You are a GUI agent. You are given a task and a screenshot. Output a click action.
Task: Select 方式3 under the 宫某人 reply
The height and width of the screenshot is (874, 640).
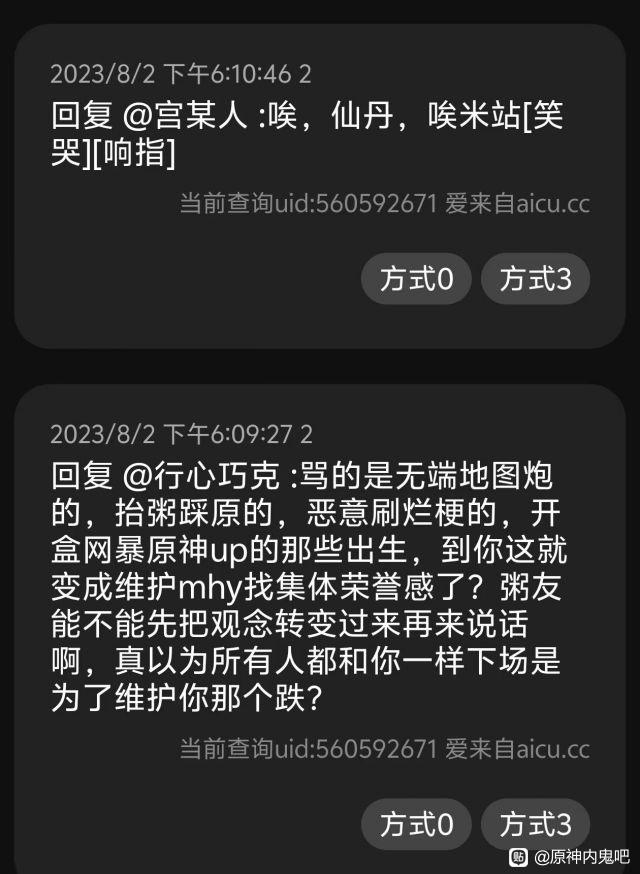point(535,279)
